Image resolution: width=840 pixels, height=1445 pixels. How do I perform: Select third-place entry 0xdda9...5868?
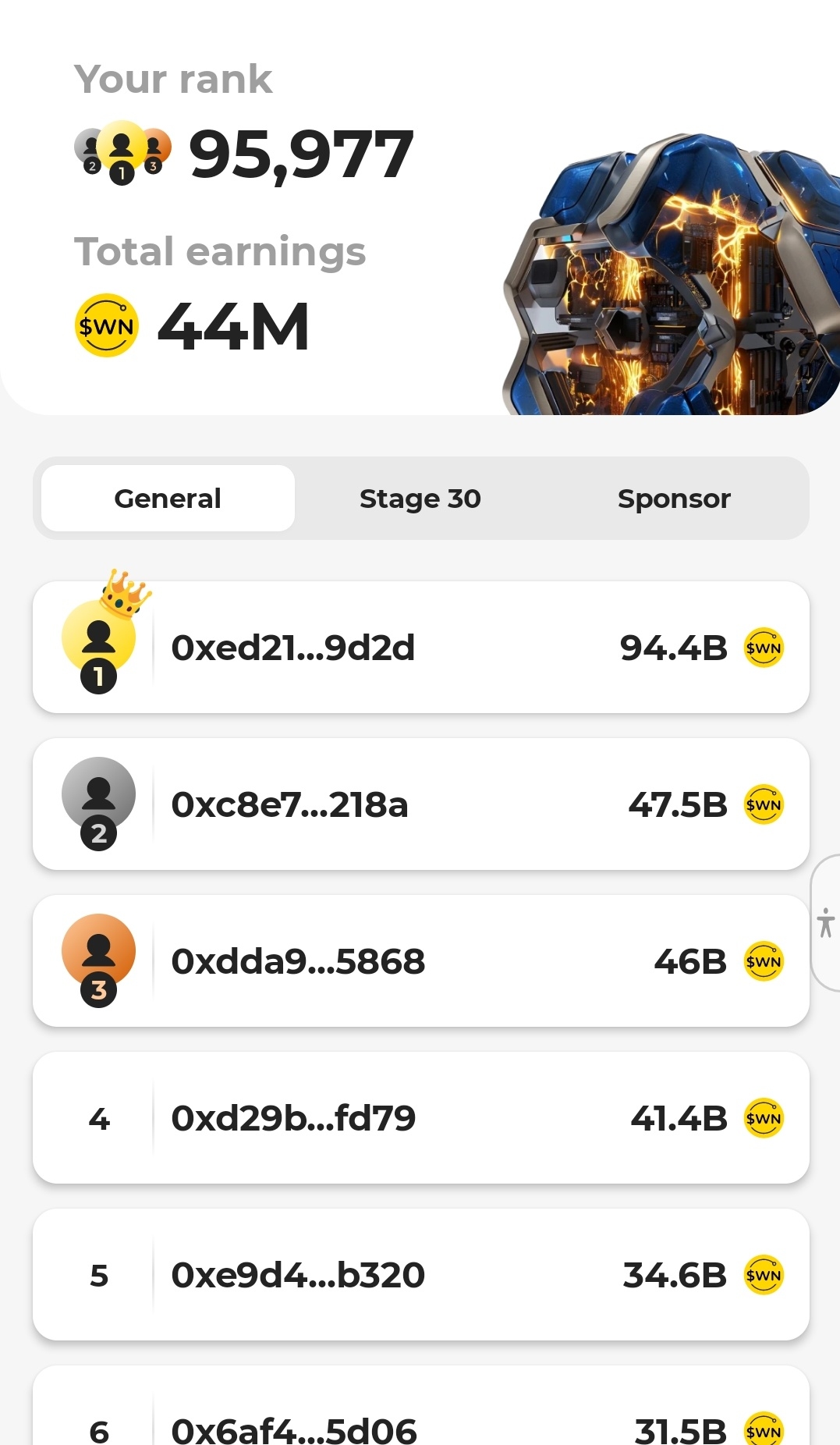[x=420, y=961]
